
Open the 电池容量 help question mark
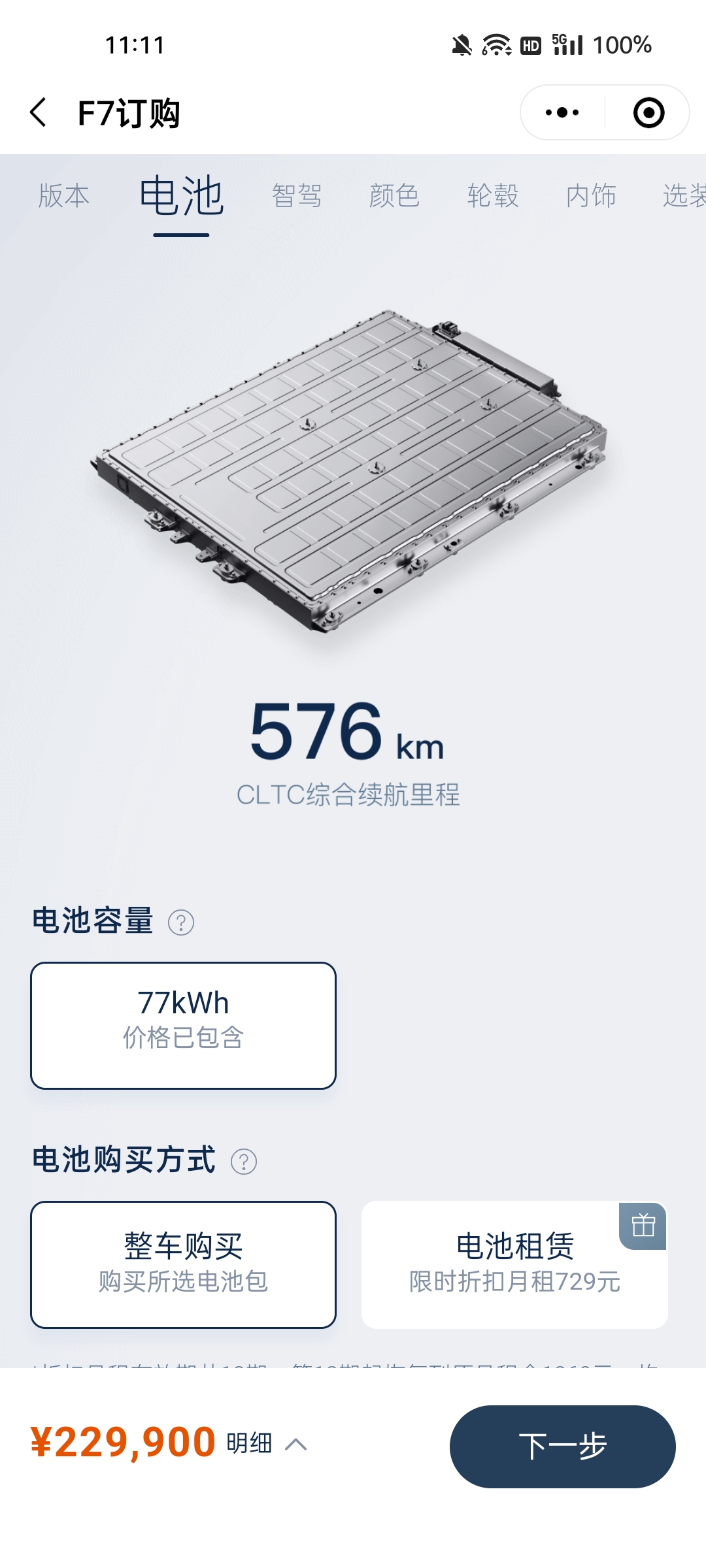pos(182,922)
